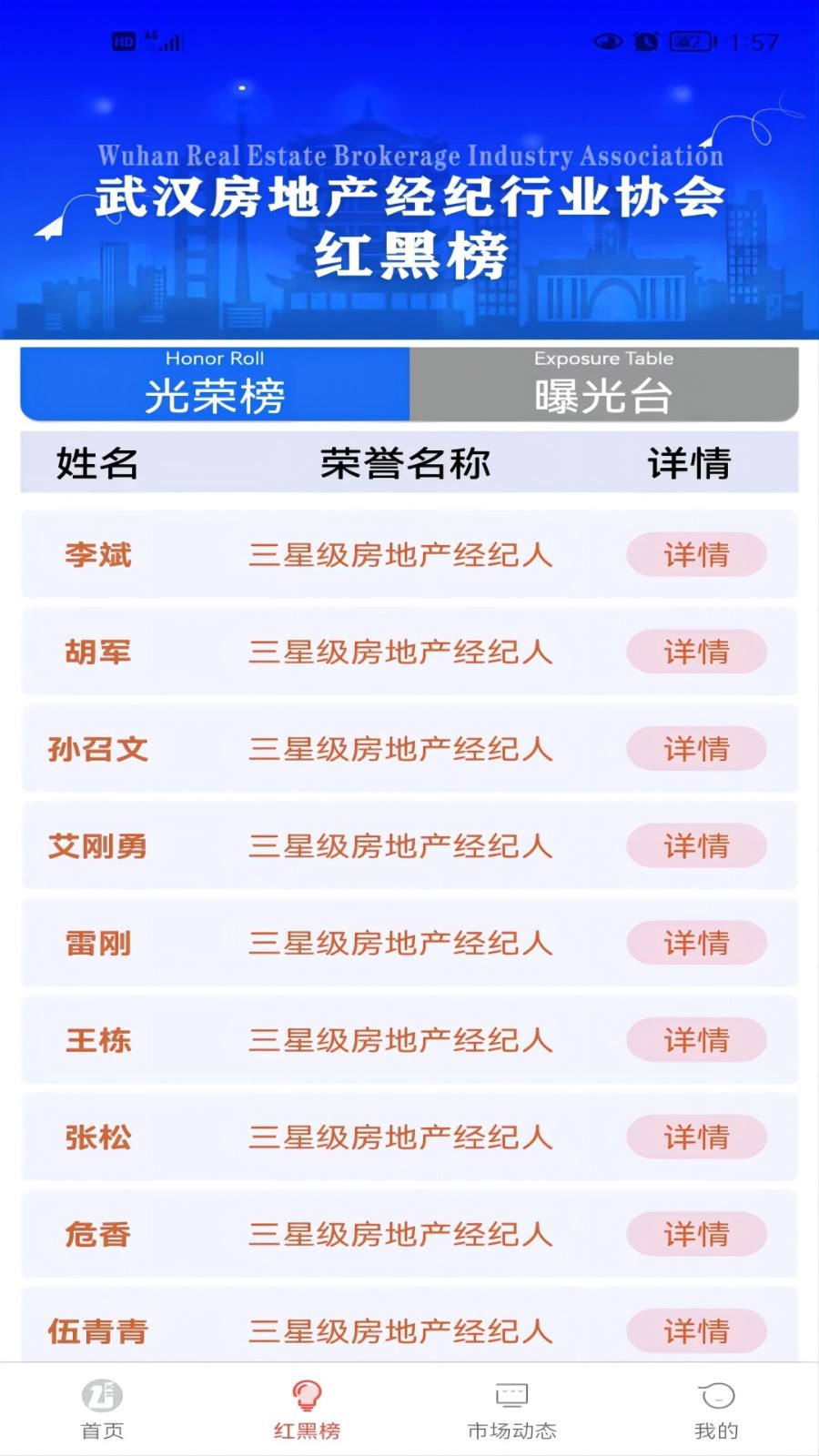Screen dimensions: 819x1456
Task: View 胡军's 详情 details
Action: click(x=696, y=652)
